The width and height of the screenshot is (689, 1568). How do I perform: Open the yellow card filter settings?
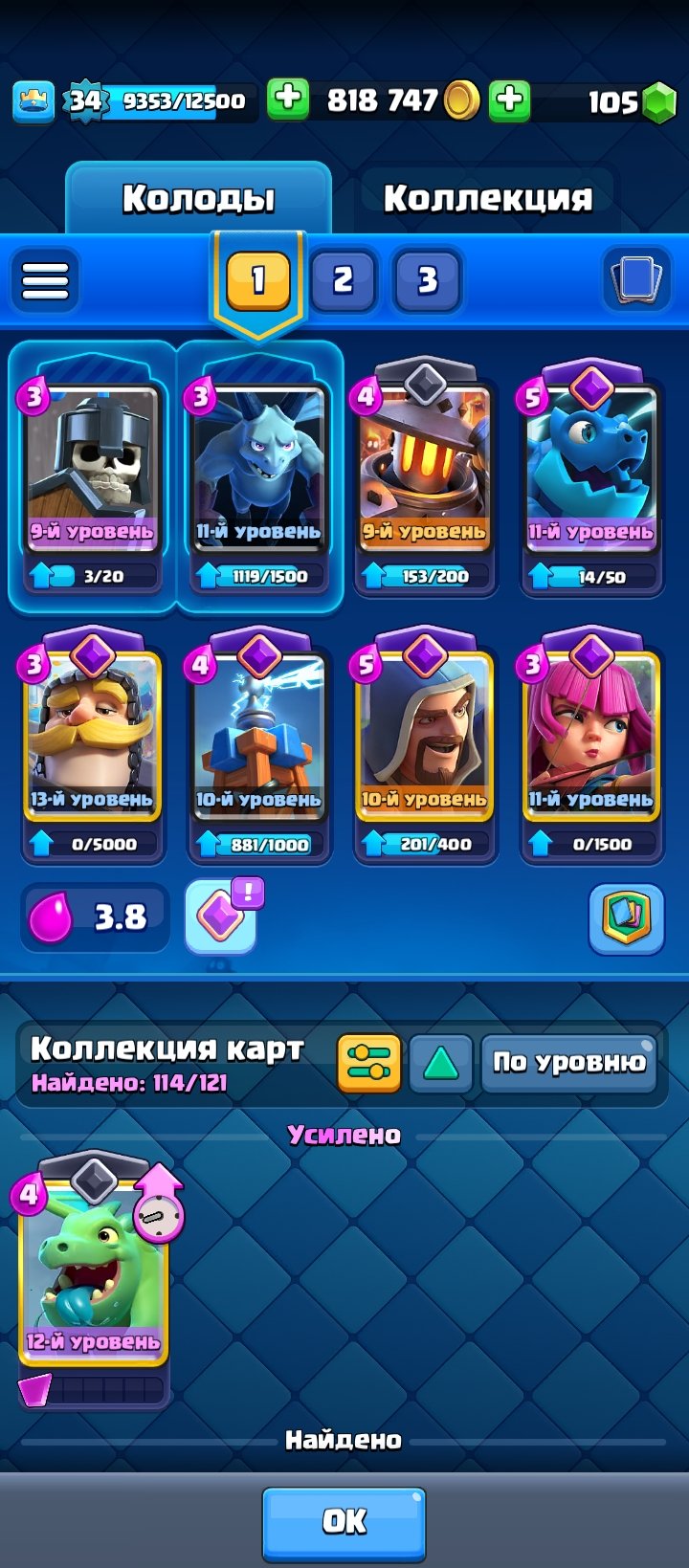pyautogui.click(x=368, y=1063)
